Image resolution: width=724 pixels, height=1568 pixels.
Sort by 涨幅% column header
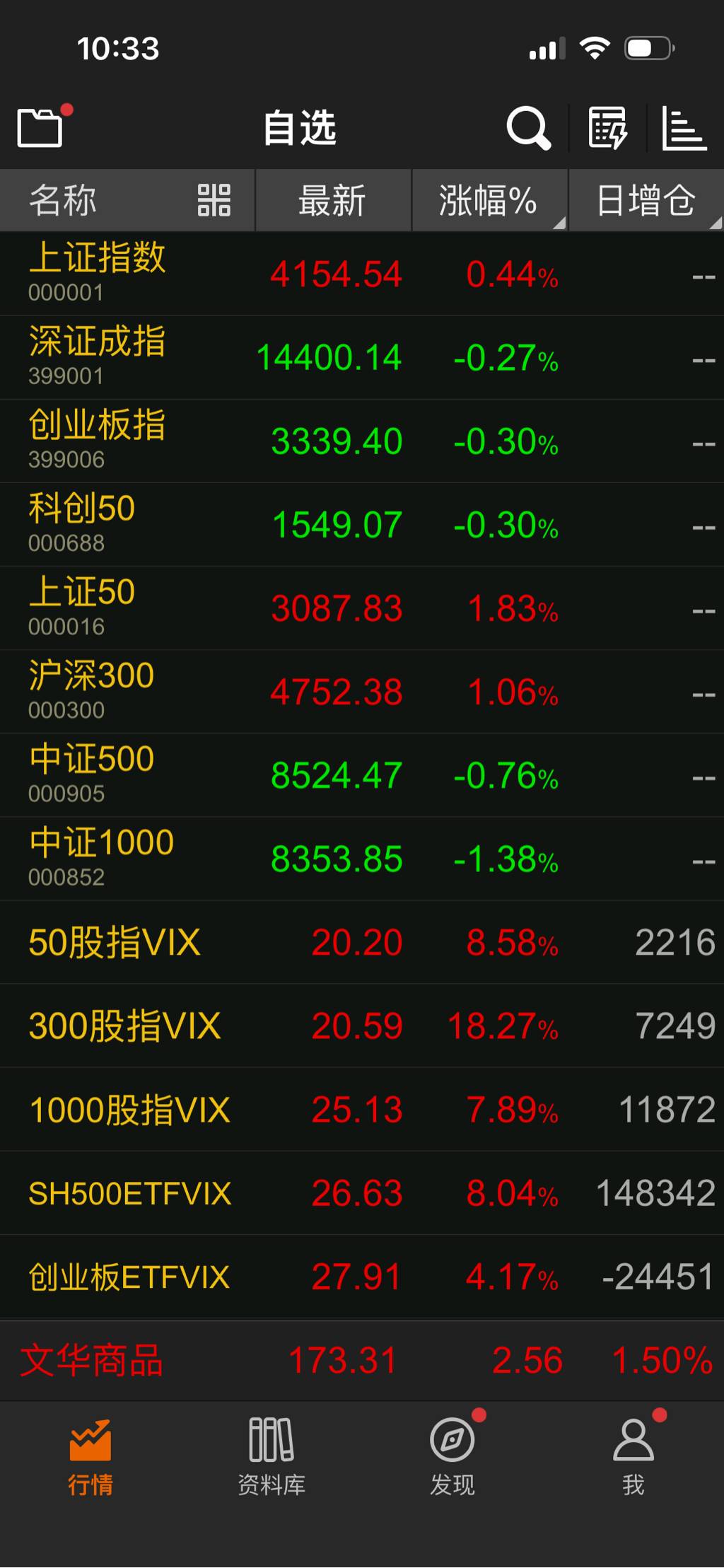[x=489, y=200]
